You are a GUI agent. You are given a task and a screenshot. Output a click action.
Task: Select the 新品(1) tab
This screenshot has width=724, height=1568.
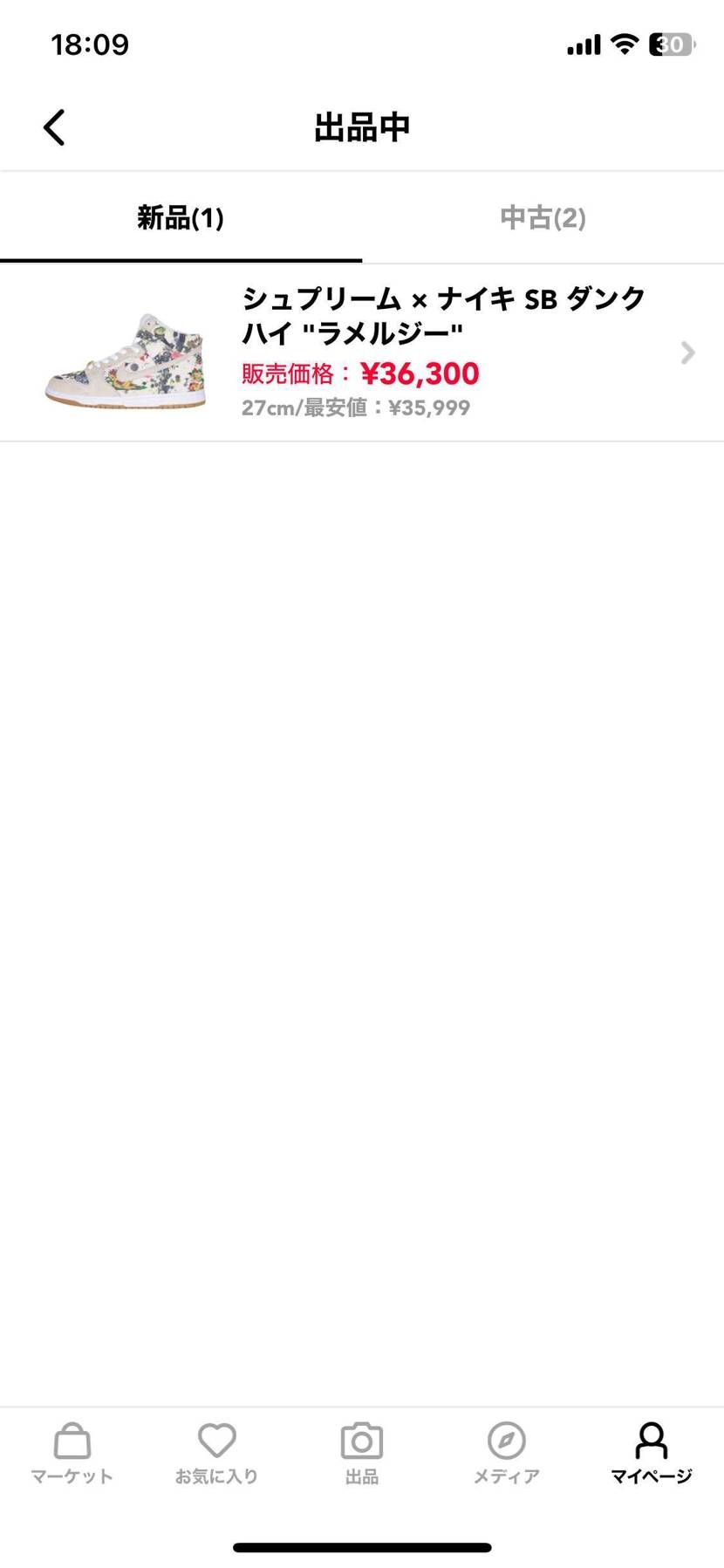point(181,217)
